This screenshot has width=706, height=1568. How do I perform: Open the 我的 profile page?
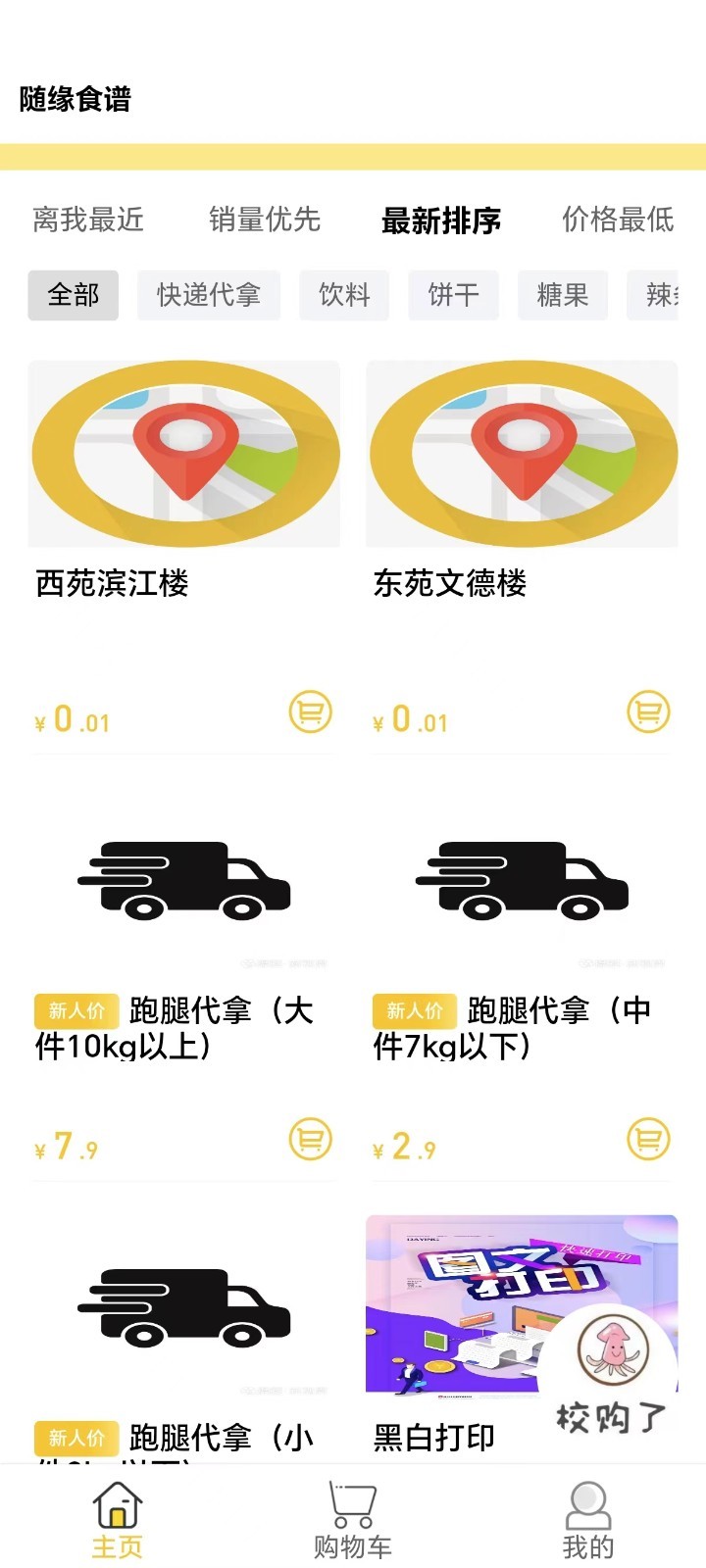(586, 1514)
